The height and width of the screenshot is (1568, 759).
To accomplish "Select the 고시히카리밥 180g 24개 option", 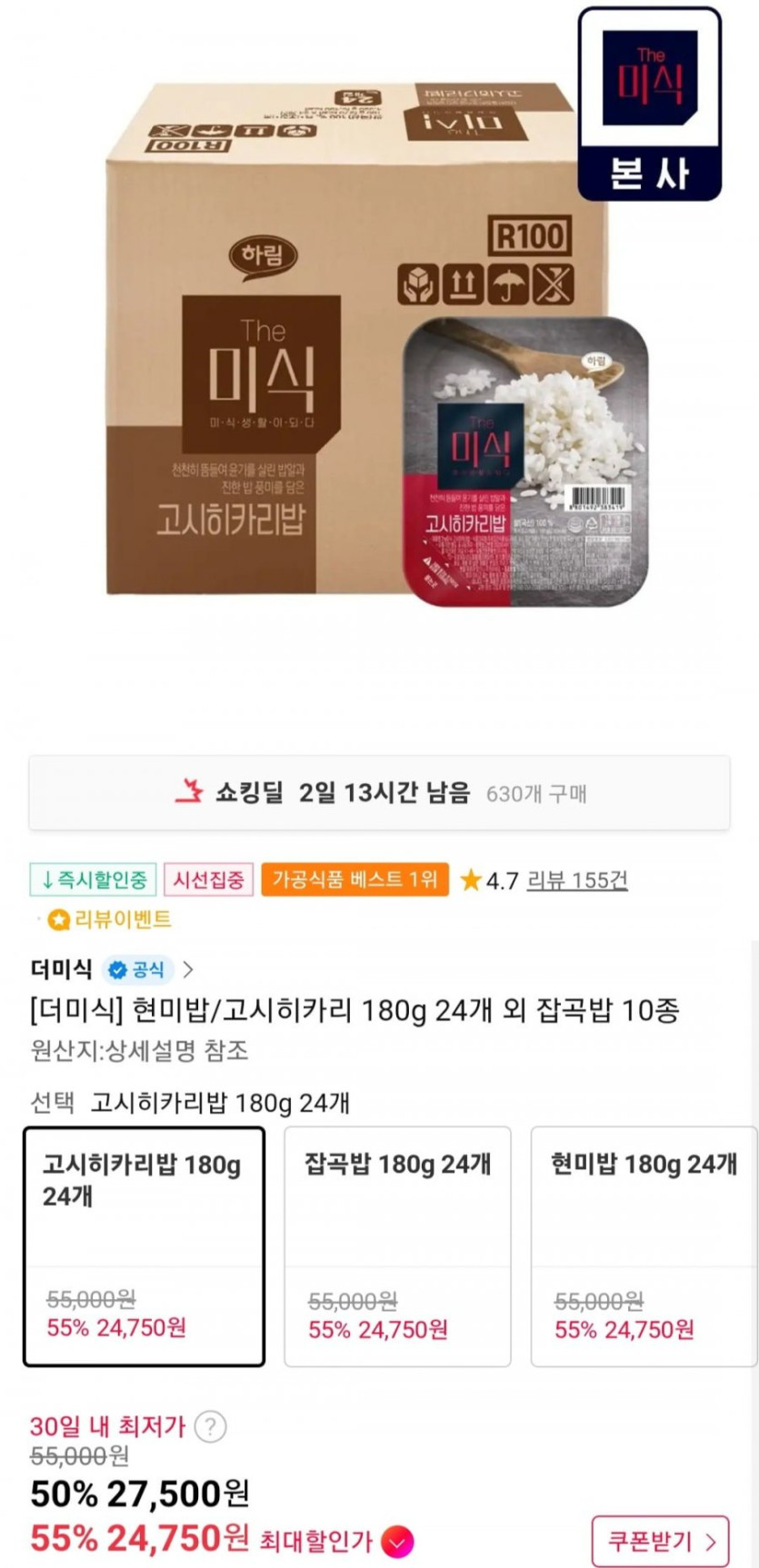I will coord(144,1245).
